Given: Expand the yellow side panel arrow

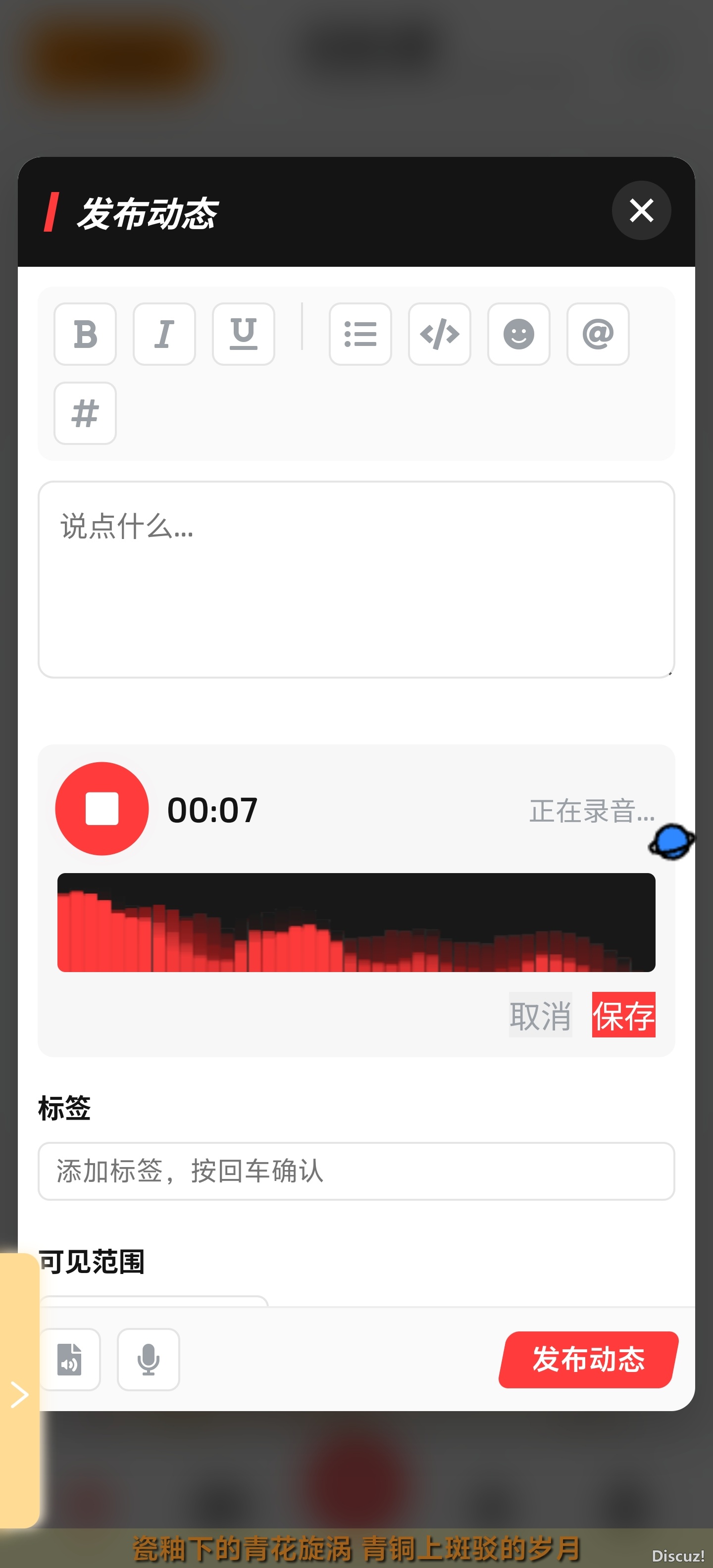Looking at the screenshot, I should [19, 1394].
